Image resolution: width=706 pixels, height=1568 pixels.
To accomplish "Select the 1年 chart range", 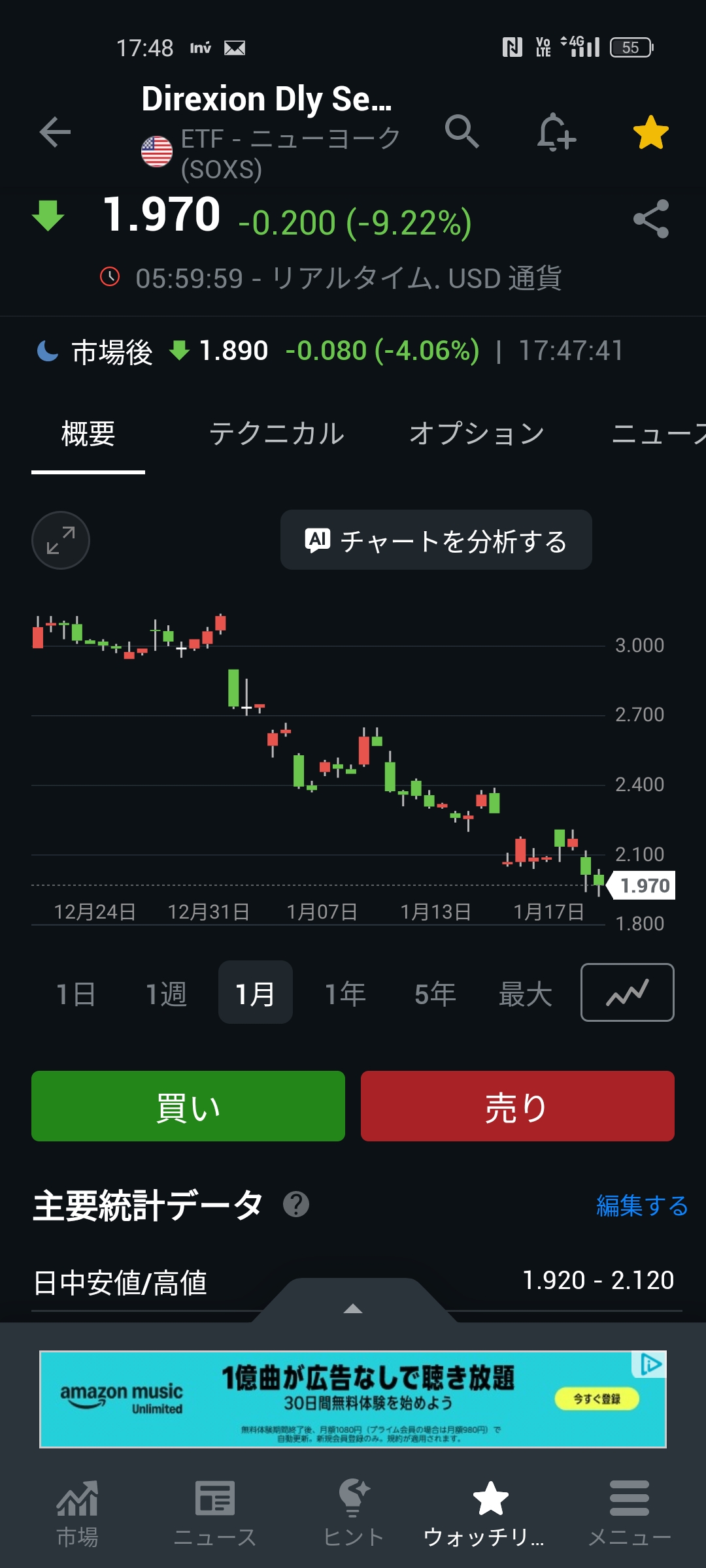I will [x=345, y=994].
